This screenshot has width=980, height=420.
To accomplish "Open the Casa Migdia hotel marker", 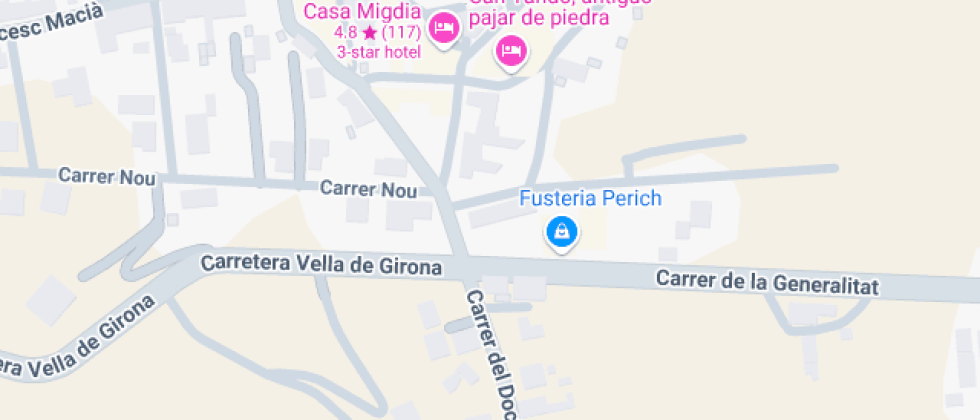I will click(x=443, y=28).
